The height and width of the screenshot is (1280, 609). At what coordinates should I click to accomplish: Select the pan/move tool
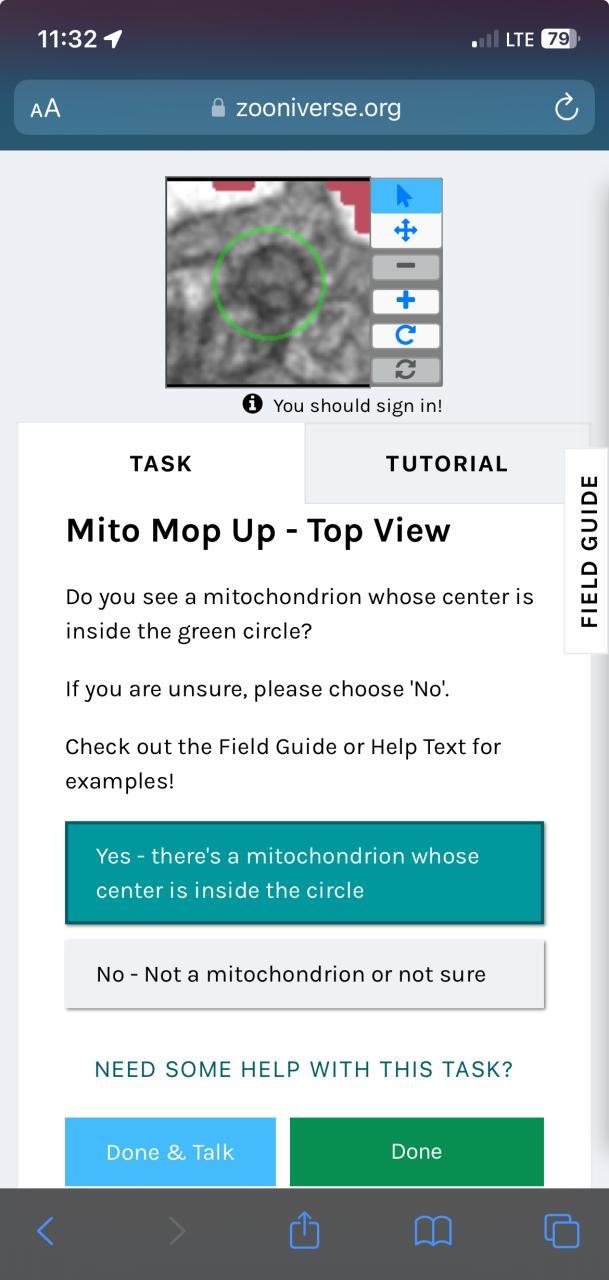pyautogui.click(x=405, y=231)
